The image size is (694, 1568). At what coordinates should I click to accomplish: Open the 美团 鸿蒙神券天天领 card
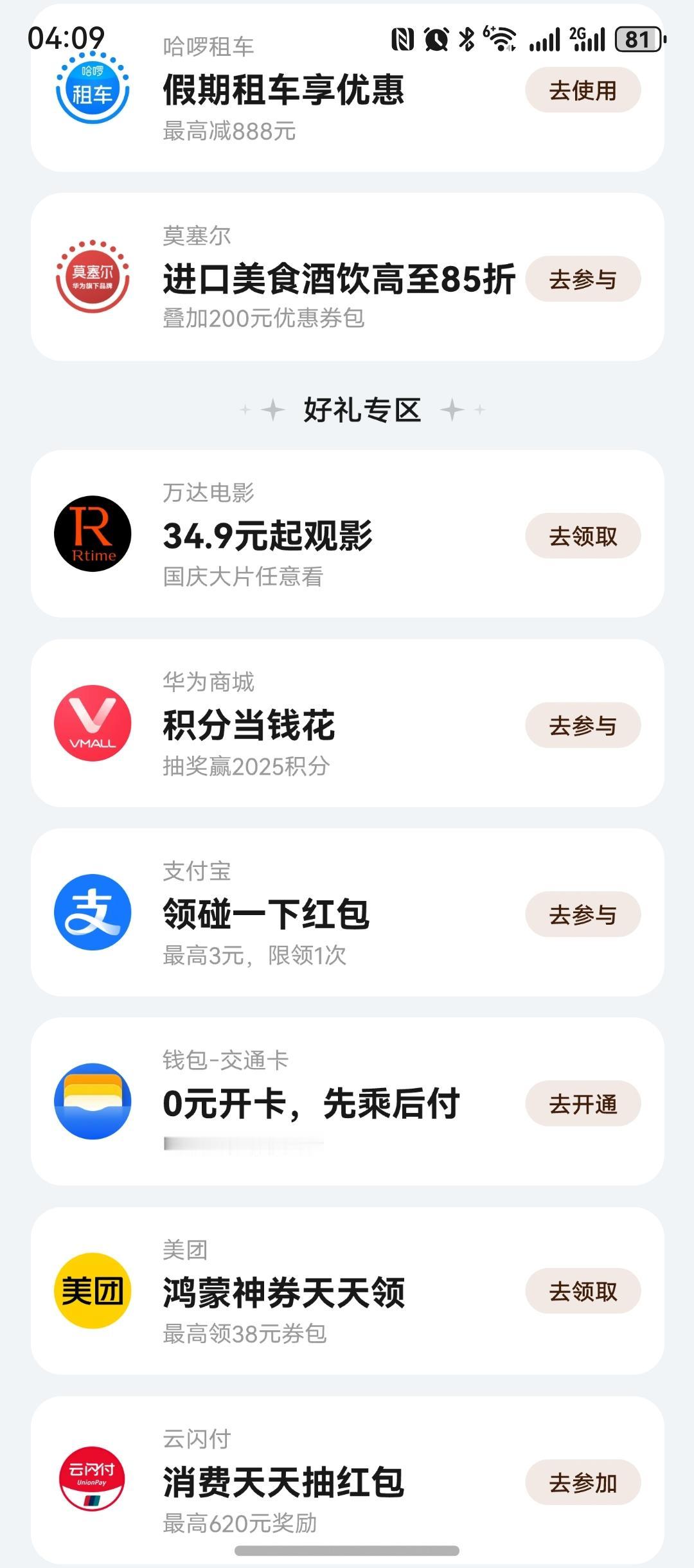tap(283, 1292)
